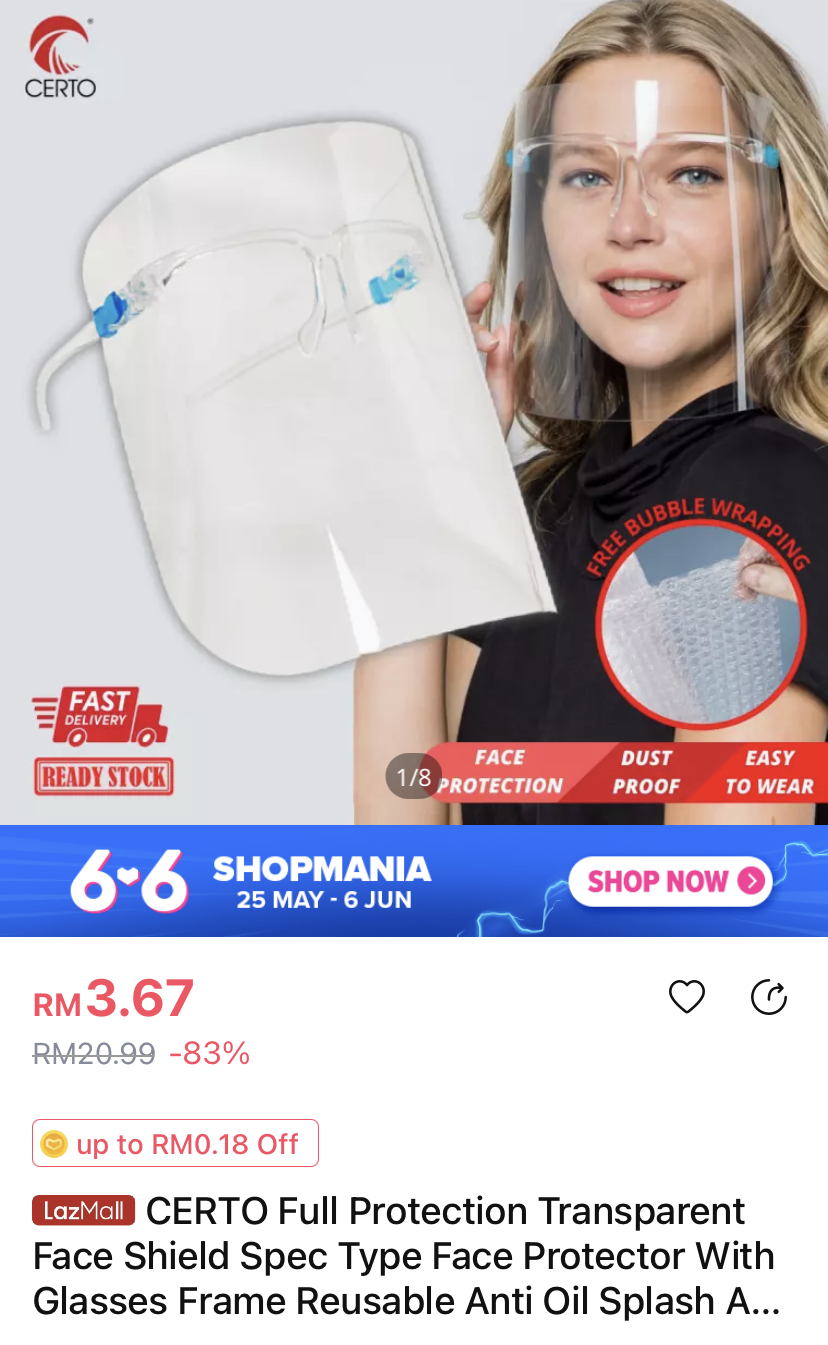Open the up to RM0.18 Off voucher

(x=176, y=1143)
